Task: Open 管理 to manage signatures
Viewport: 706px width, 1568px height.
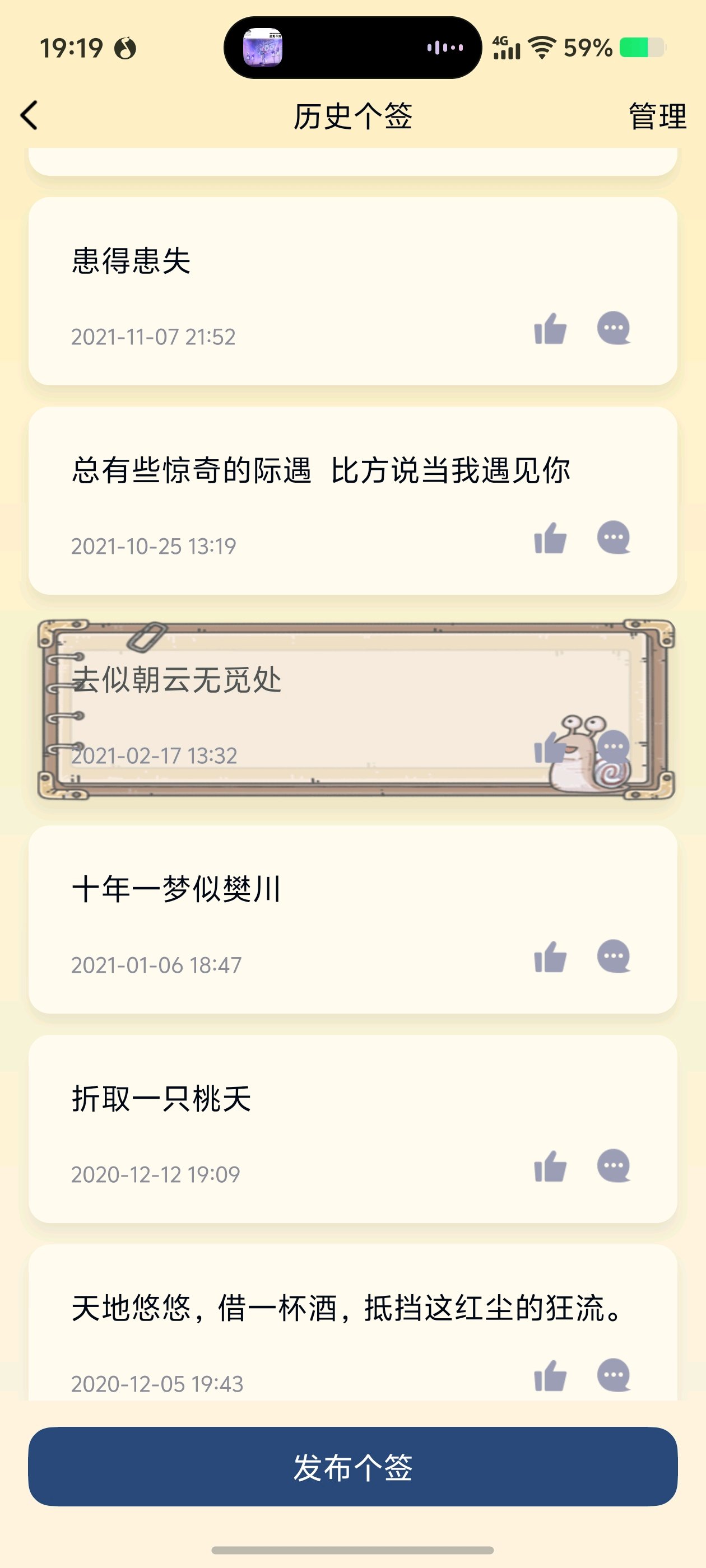Action: [x=657, y=116]
